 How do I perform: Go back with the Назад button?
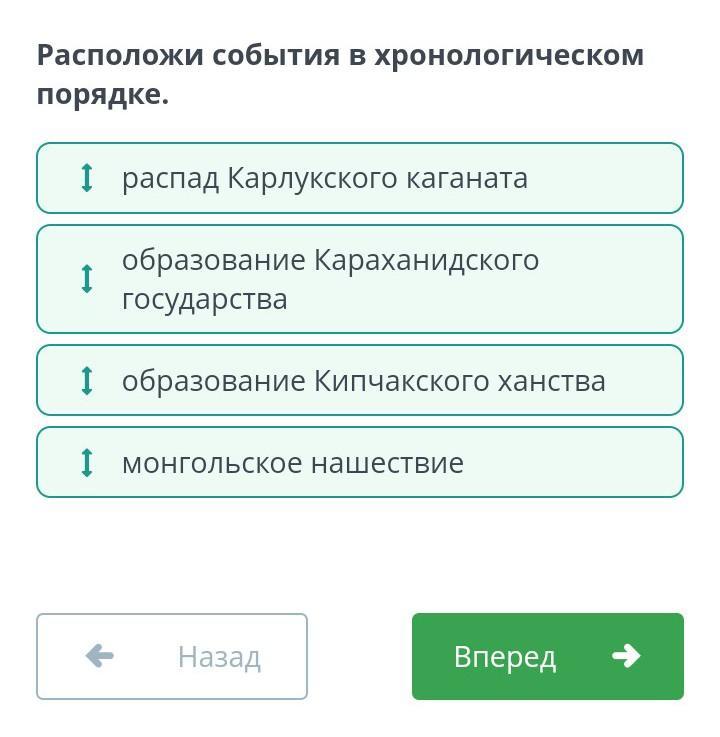pyautogui.click(x=172, y=656)
